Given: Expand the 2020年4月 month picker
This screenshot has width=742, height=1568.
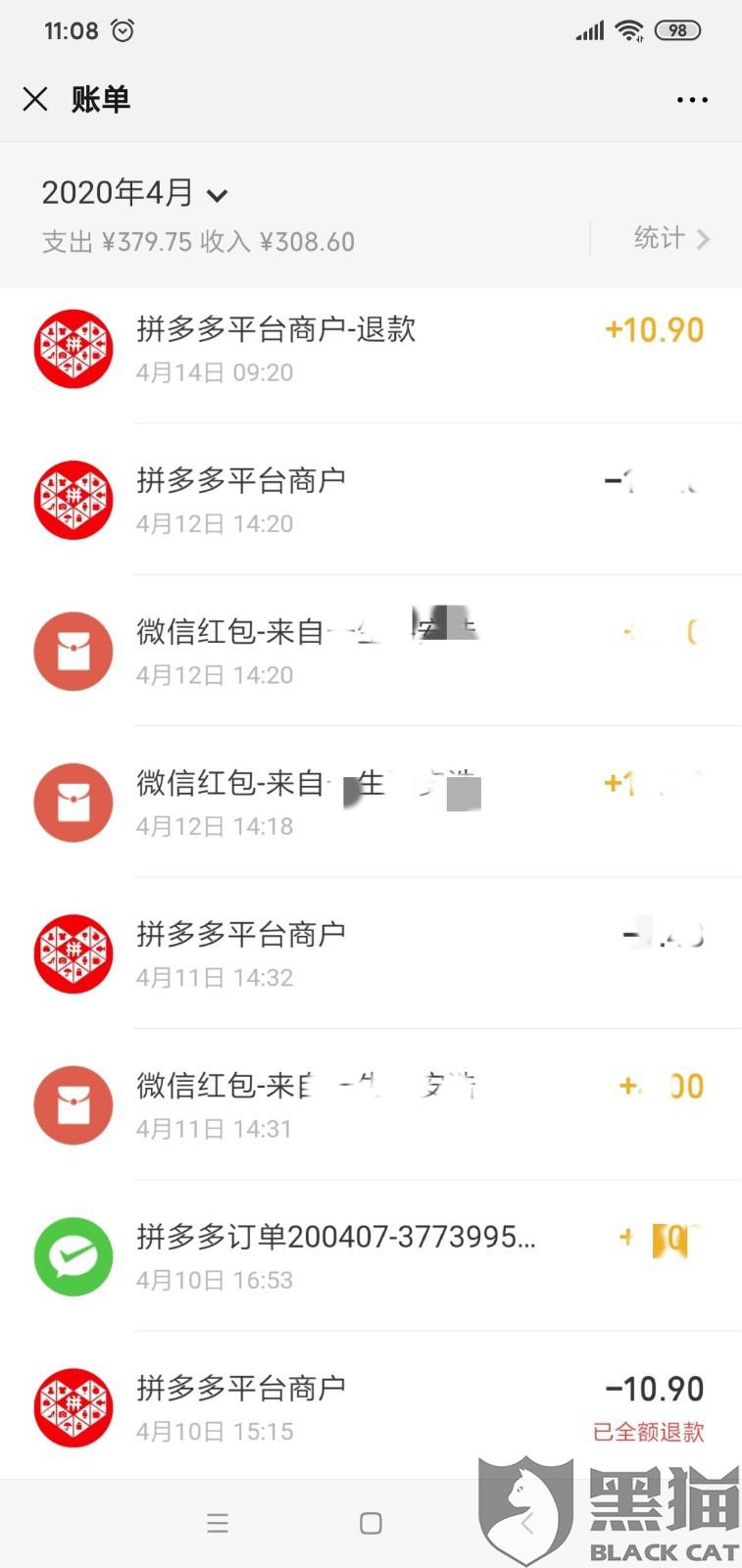Looking at the screenshot, I should pos(134,193).
